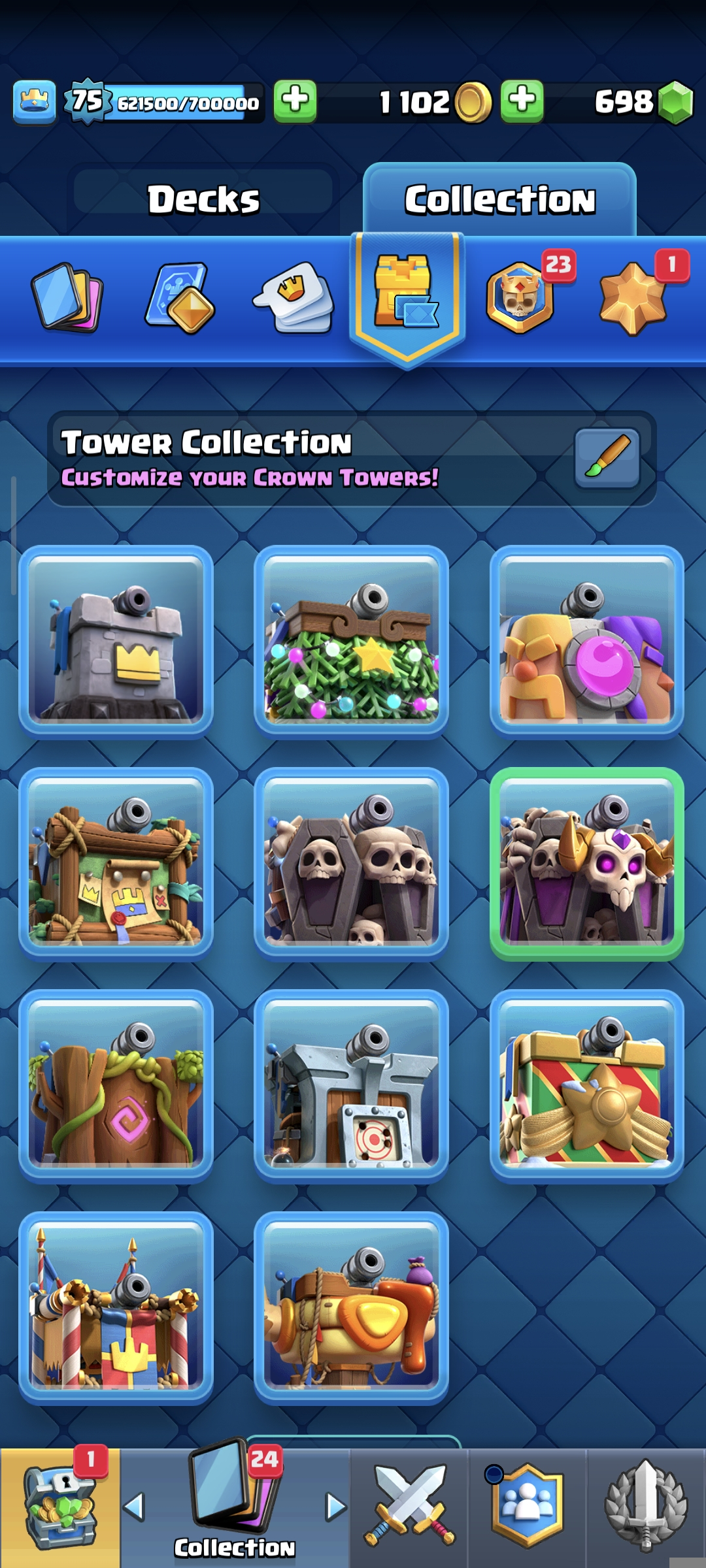Open the cards collection icon tab
706x1568 pixels.
click(67, 298)
